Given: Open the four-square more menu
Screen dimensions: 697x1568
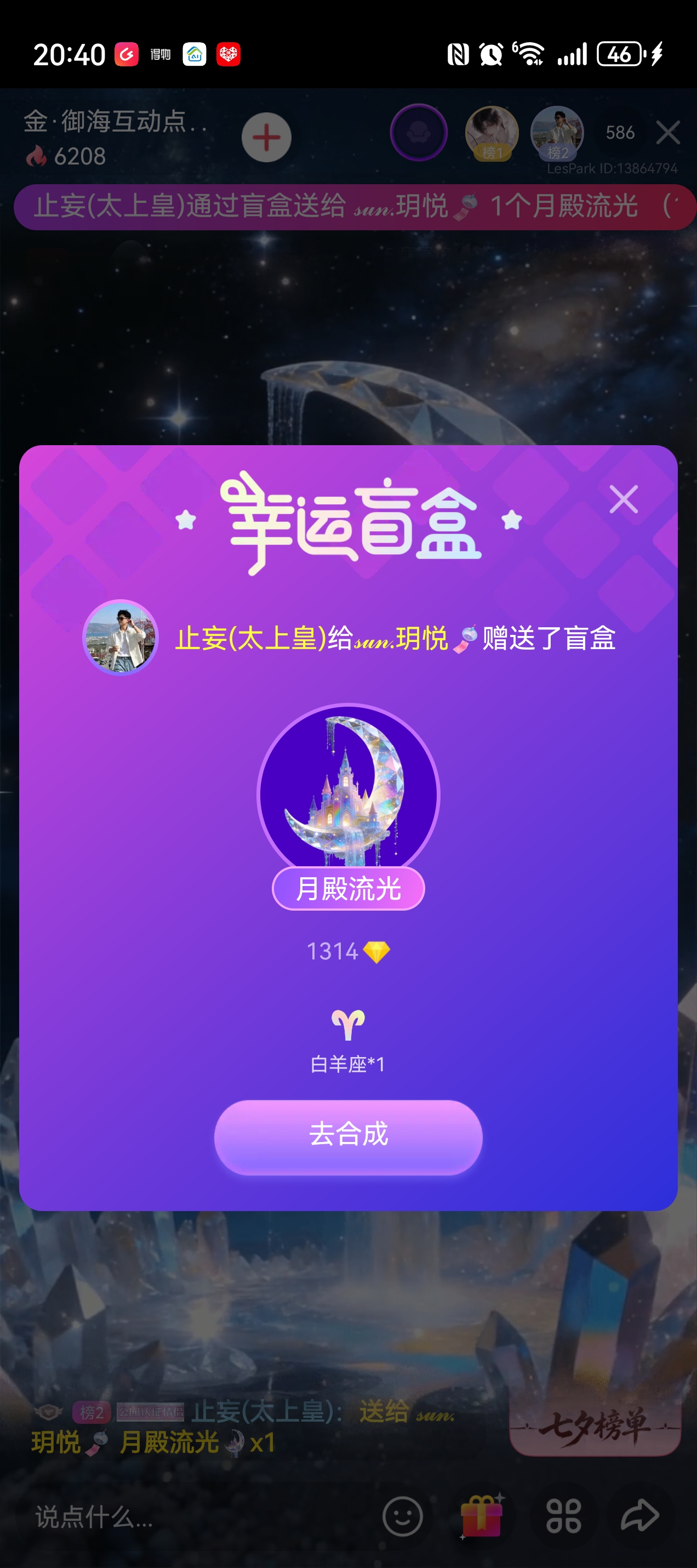Looking at the screenshot, I should click(563, 1516).
